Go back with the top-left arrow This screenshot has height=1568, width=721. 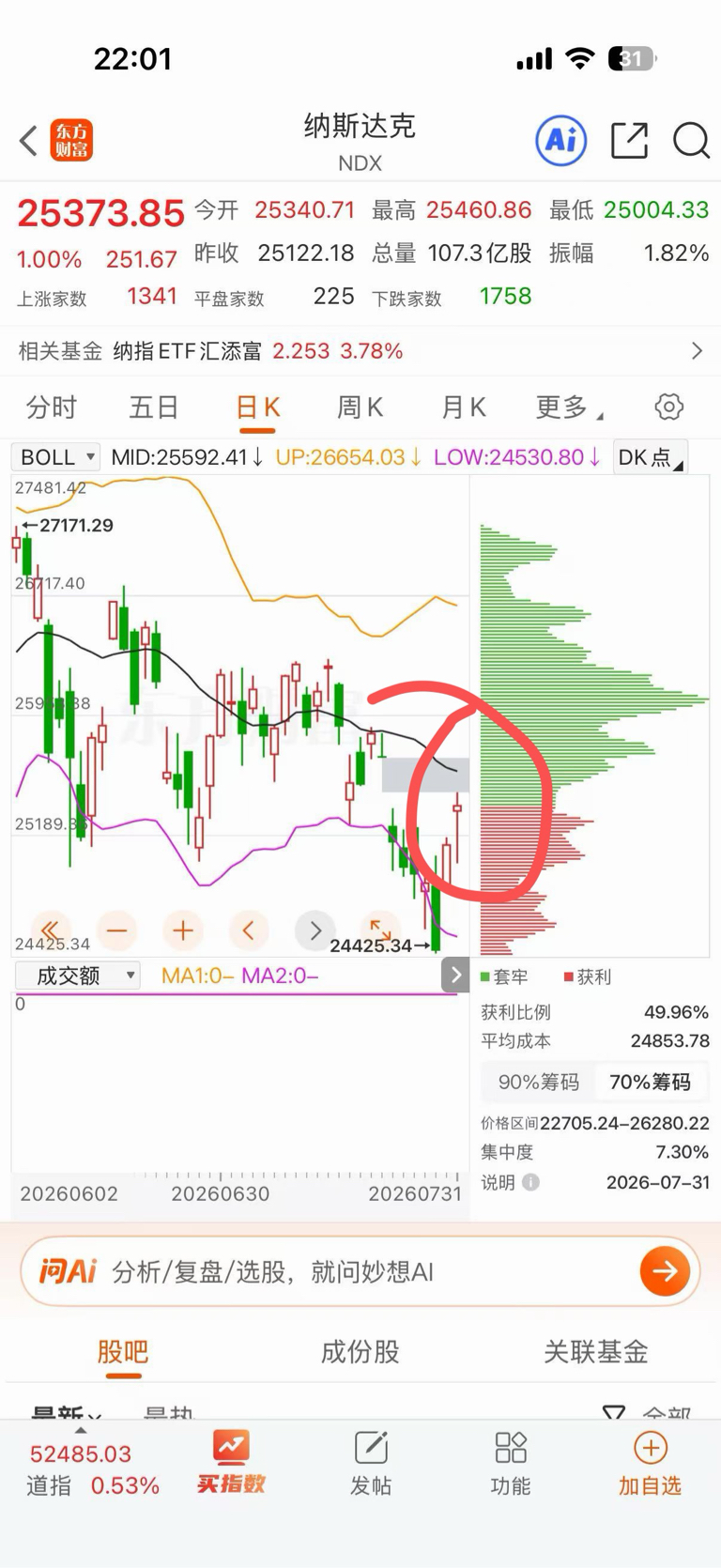(x=28, y=141)
